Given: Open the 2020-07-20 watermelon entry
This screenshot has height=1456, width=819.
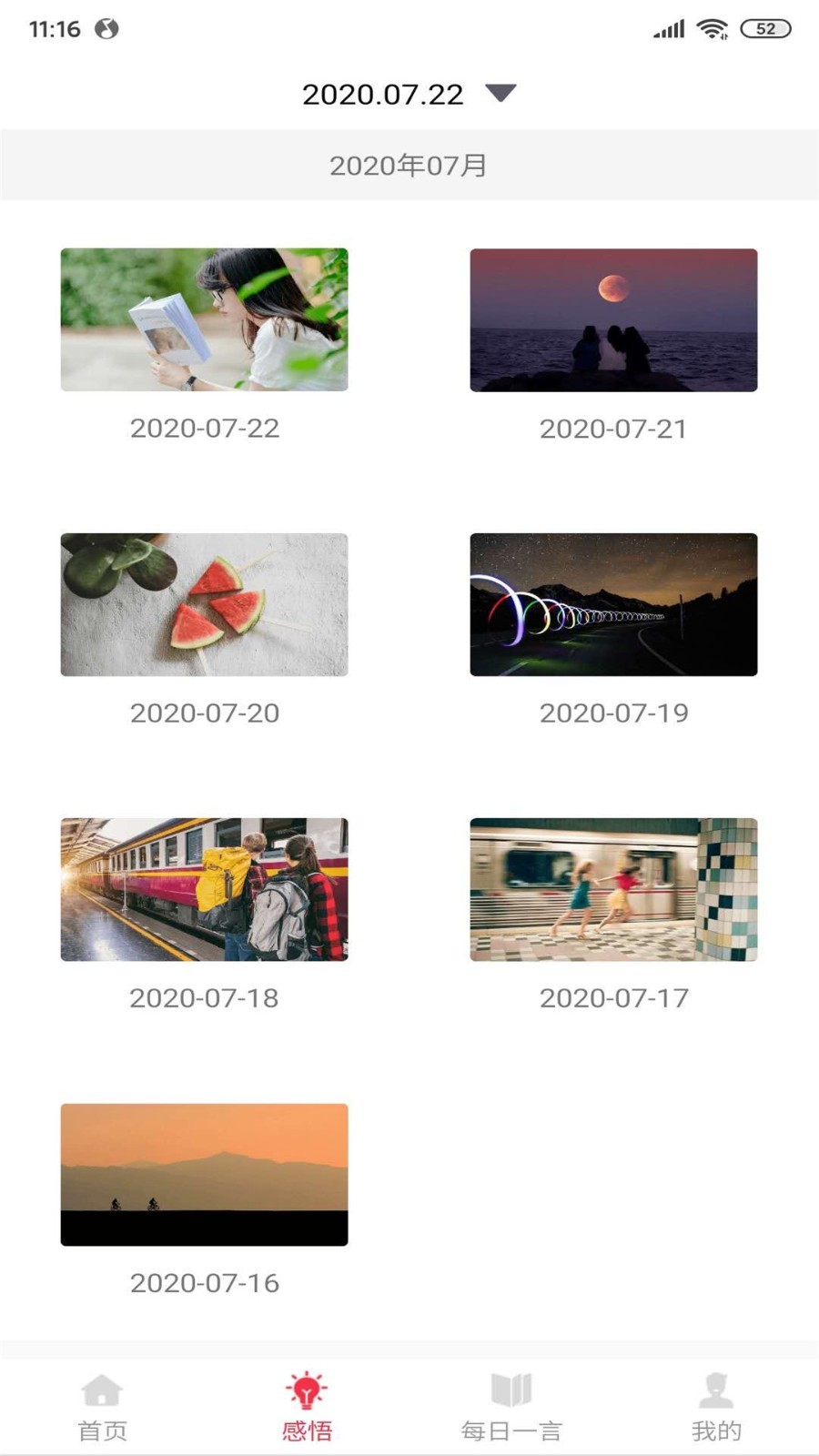Looking at the screenshot, I should coord(204,604).
